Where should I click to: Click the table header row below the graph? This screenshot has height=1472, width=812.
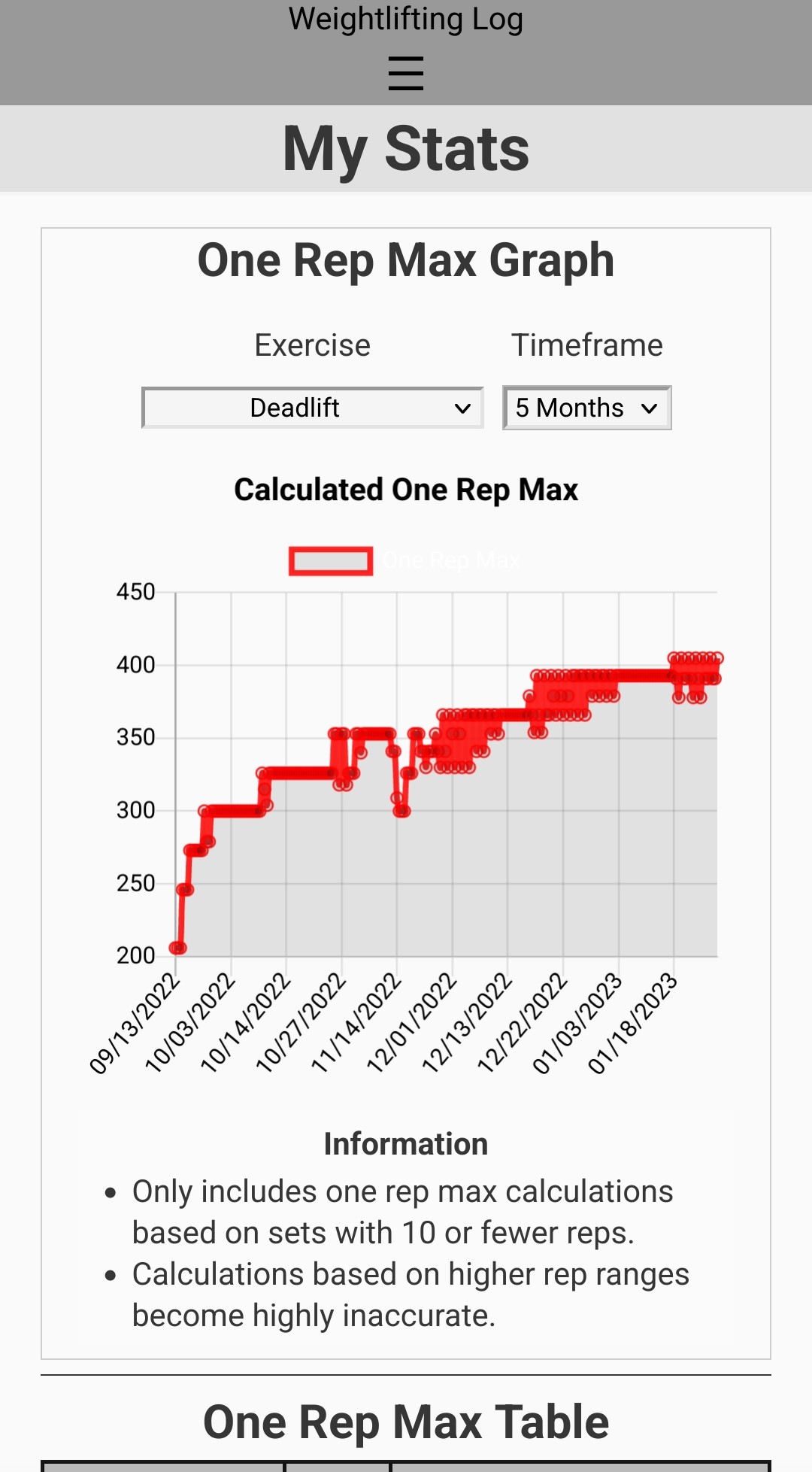(406, 1467)
